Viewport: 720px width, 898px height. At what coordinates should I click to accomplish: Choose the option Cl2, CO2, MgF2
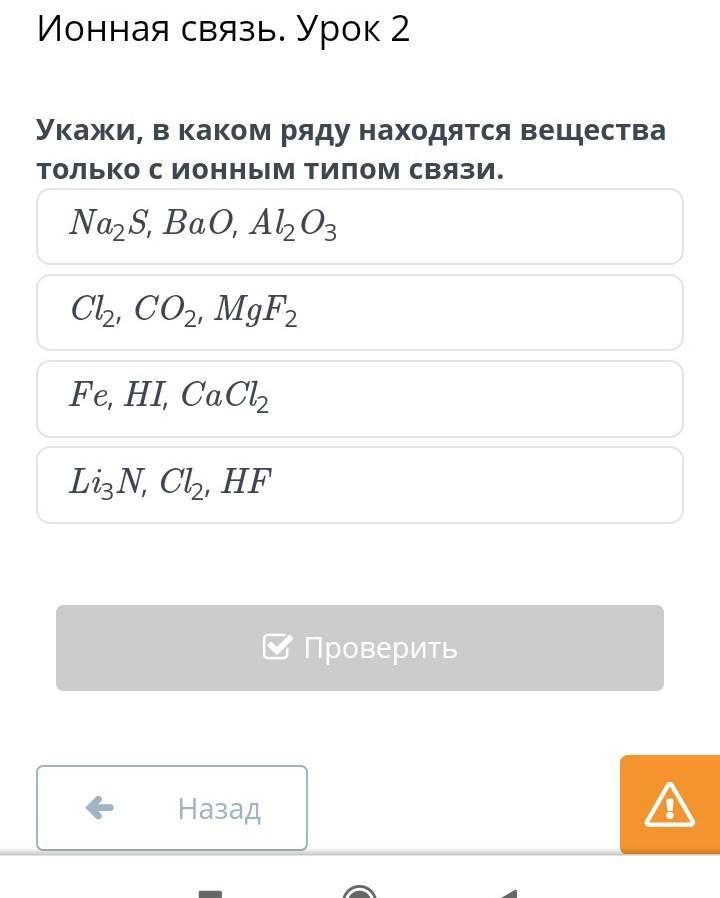coord(359,312)
